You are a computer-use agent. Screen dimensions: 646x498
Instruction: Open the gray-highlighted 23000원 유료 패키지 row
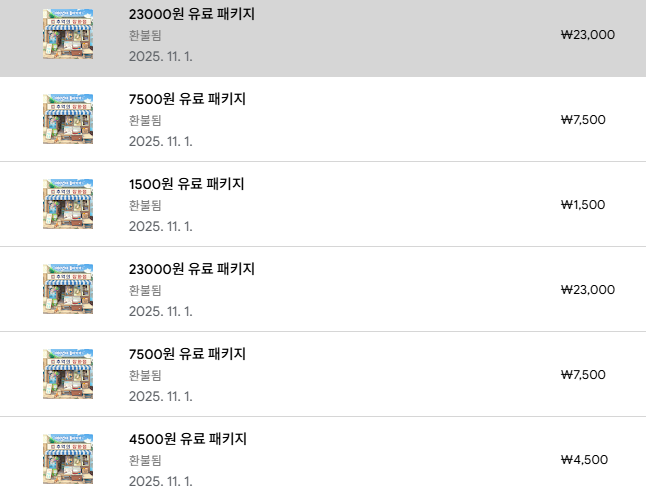pyautogui.click(x=191, y=14)
